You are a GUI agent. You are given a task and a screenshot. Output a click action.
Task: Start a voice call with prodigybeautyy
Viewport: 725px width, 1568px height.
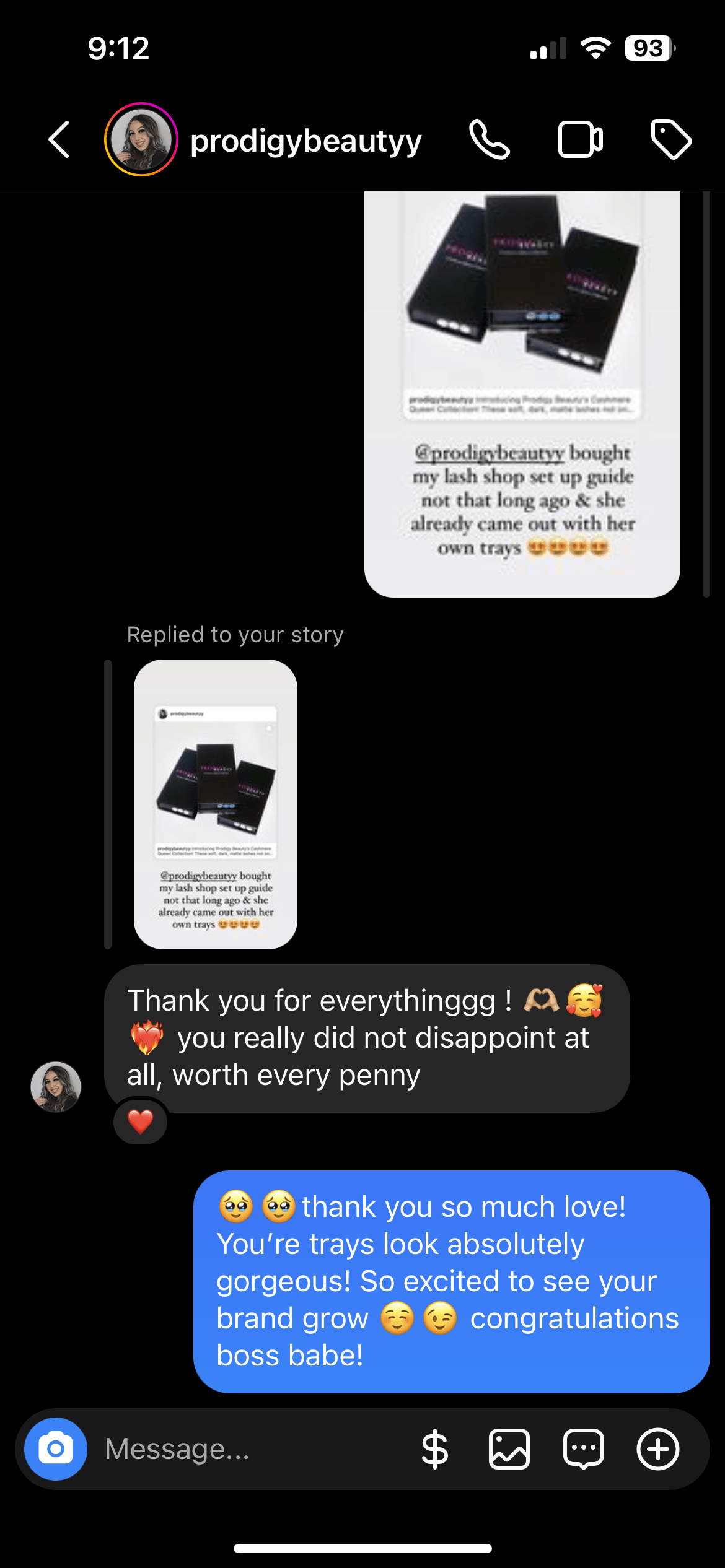pyautogui.click(x=490, y=140)
